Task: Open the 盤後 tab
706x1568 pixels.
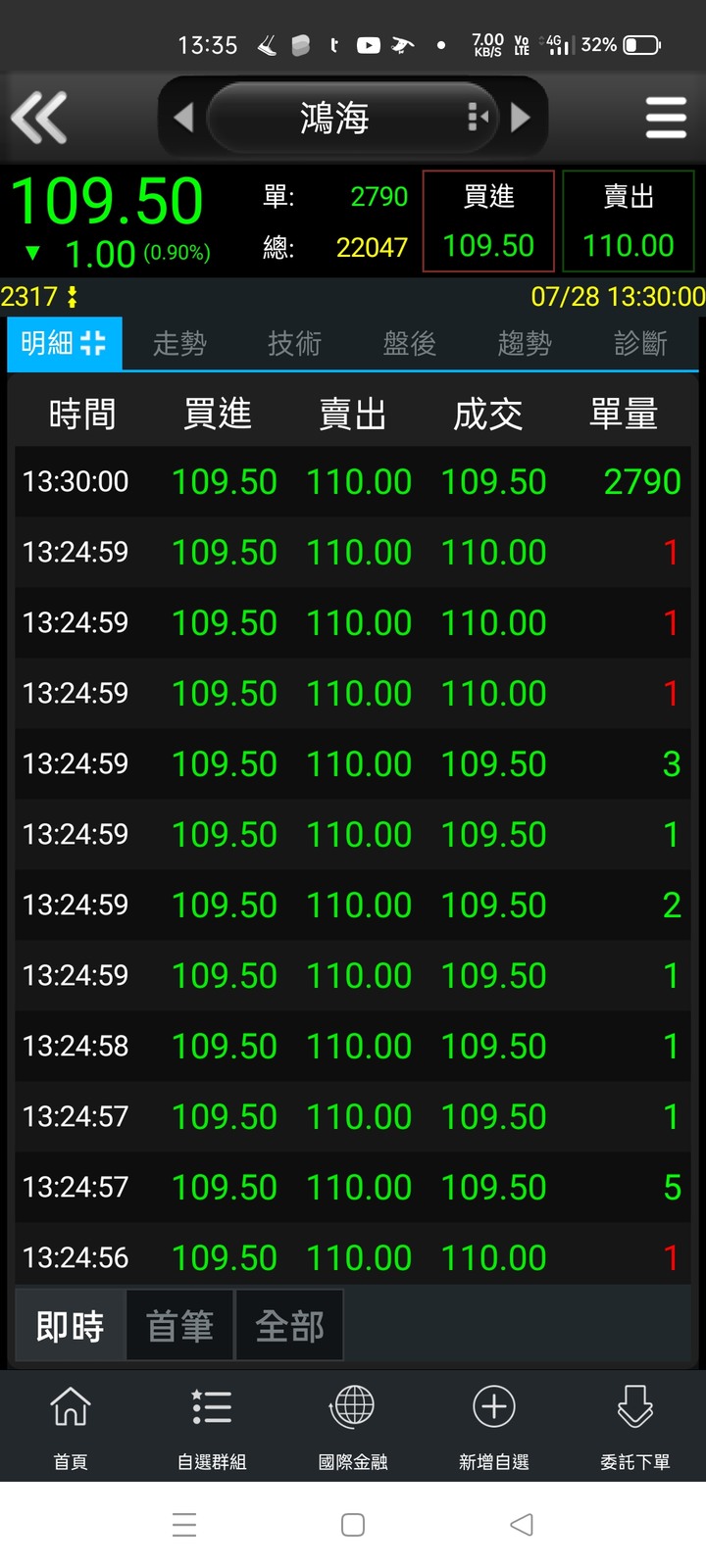Action: (410, 343)
